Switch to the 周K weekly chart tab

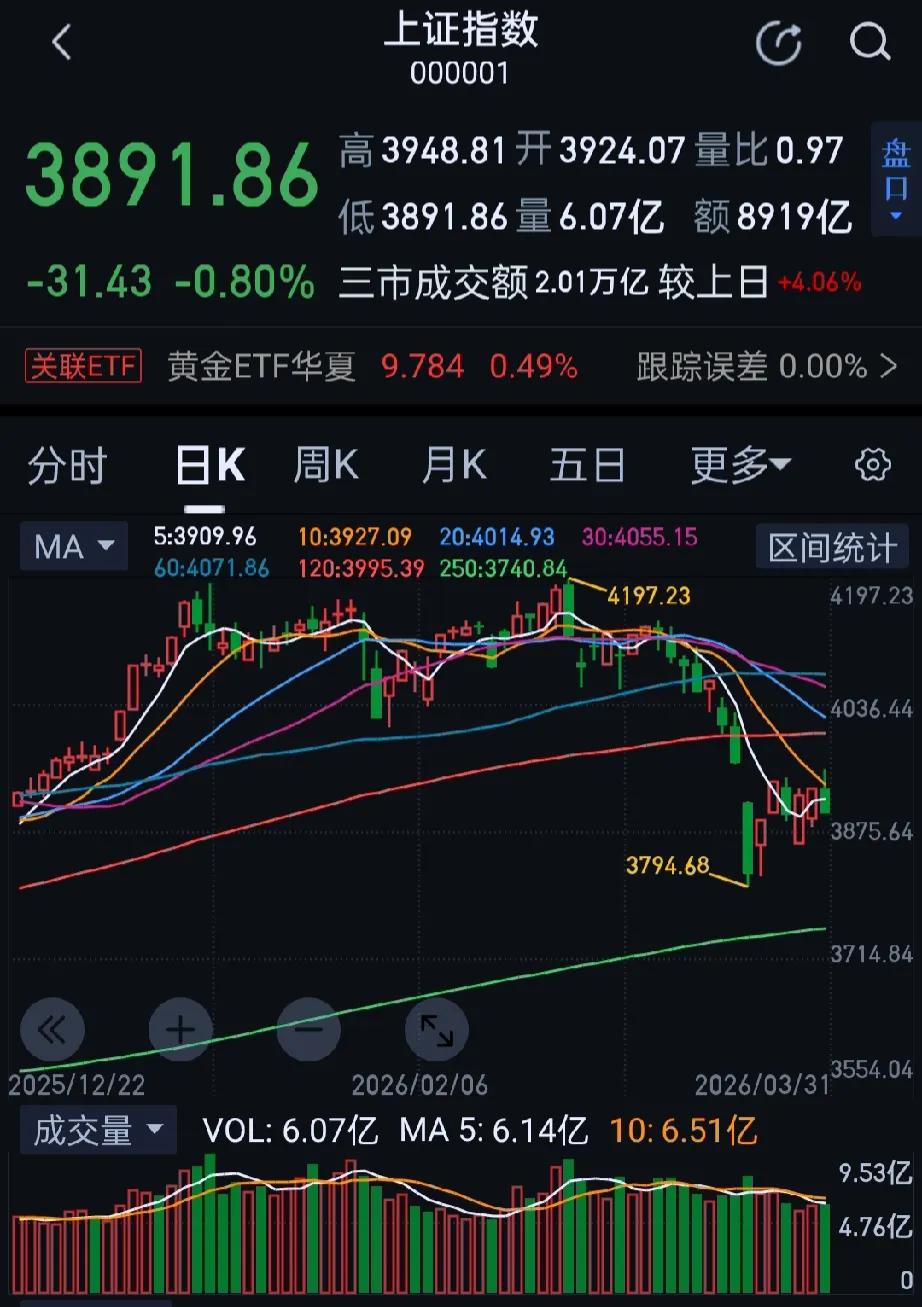click(x=325, y=464)
